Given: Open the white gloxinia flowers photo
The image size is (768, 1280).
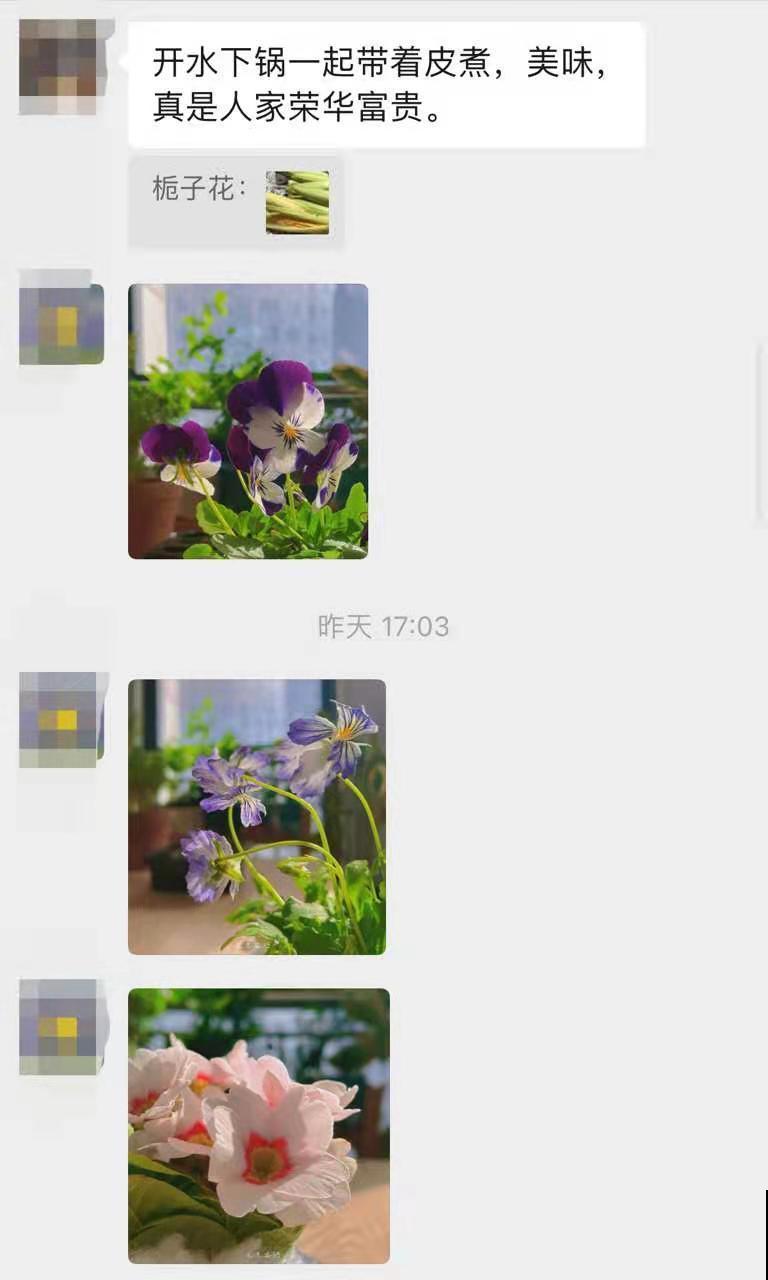Looking at the screenshot, I should [258, 1125].
